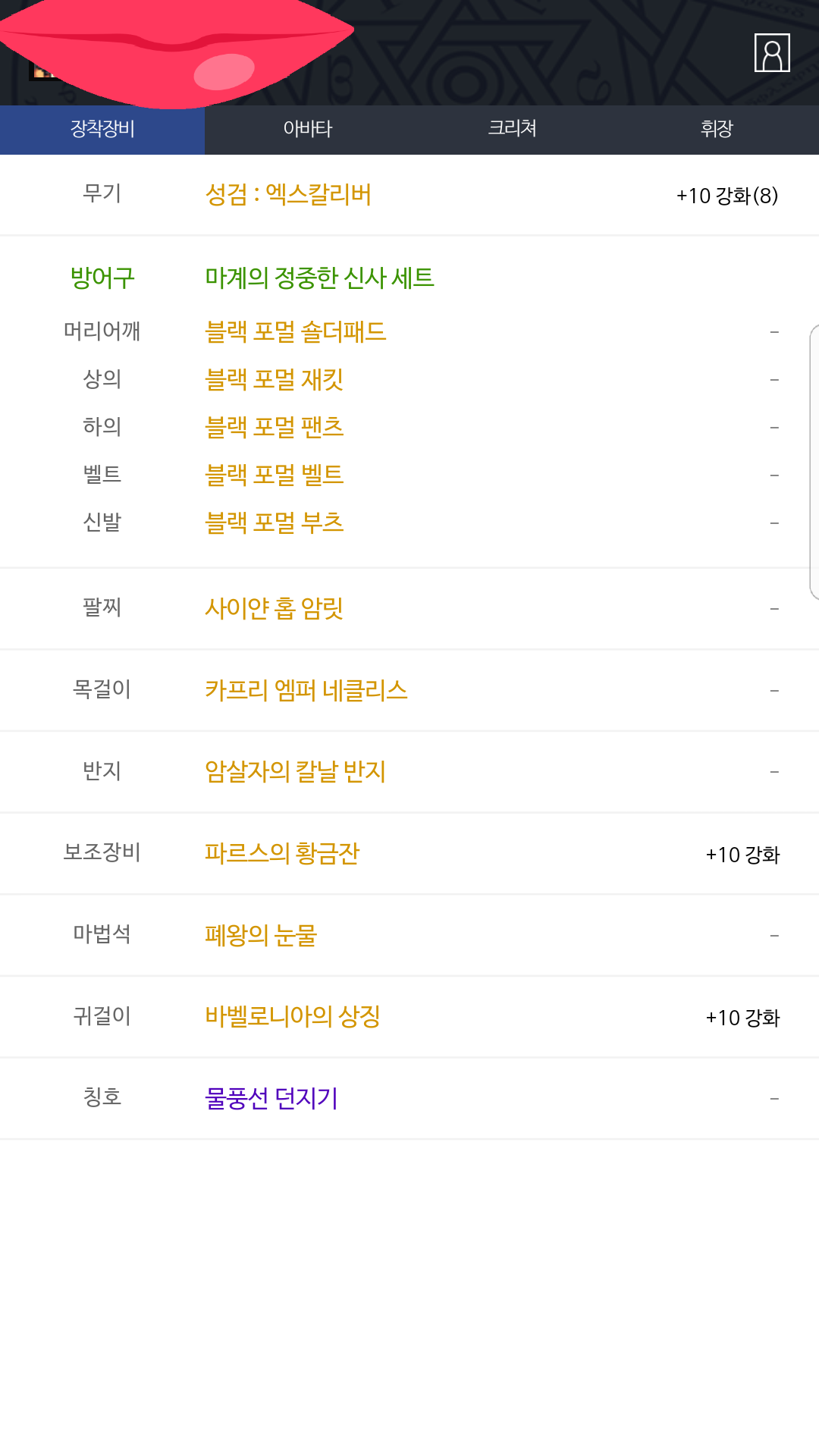Select the 장착장비 tab
The width and height of the screenshot is (819, 1456).
[x=102, y=130]
